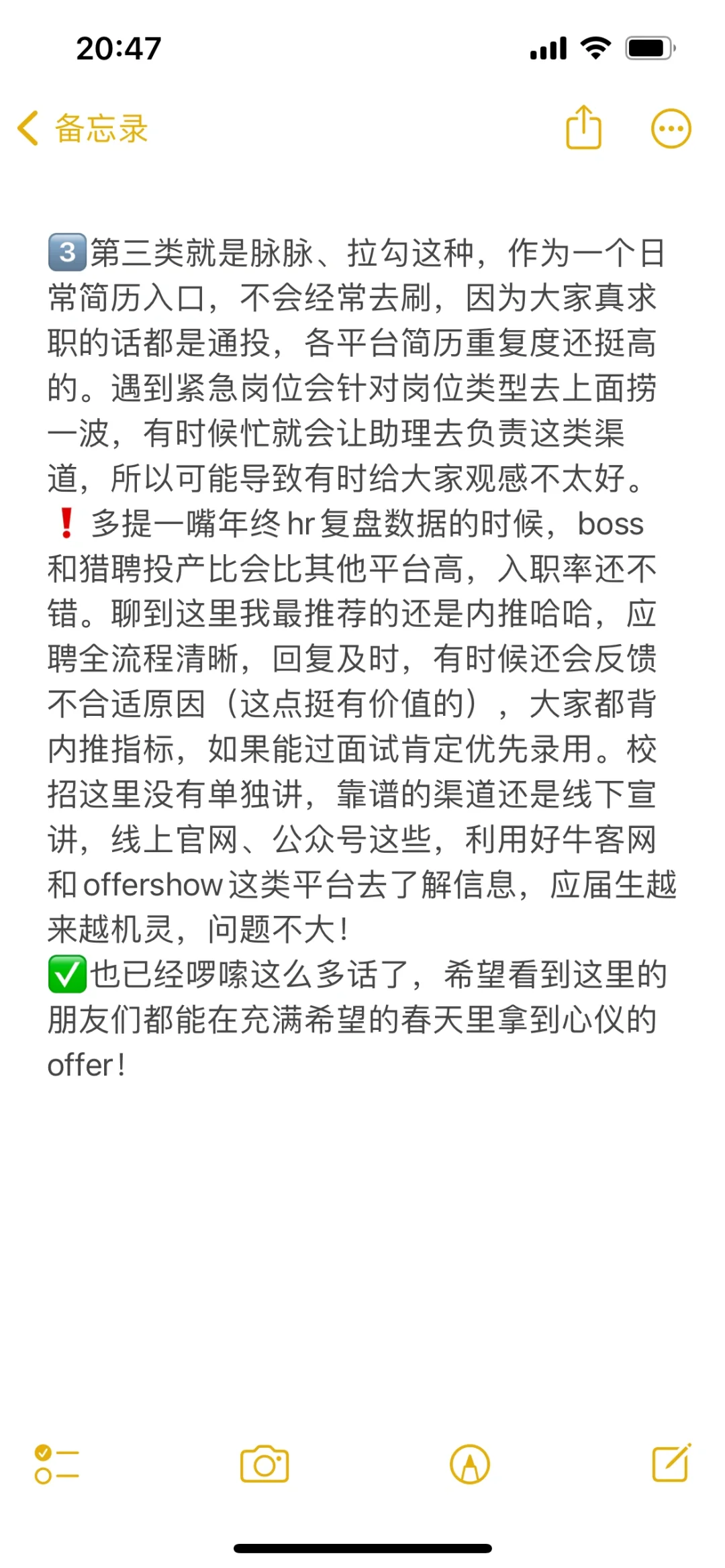Open the markup drawing tool

click(470, 1464)
